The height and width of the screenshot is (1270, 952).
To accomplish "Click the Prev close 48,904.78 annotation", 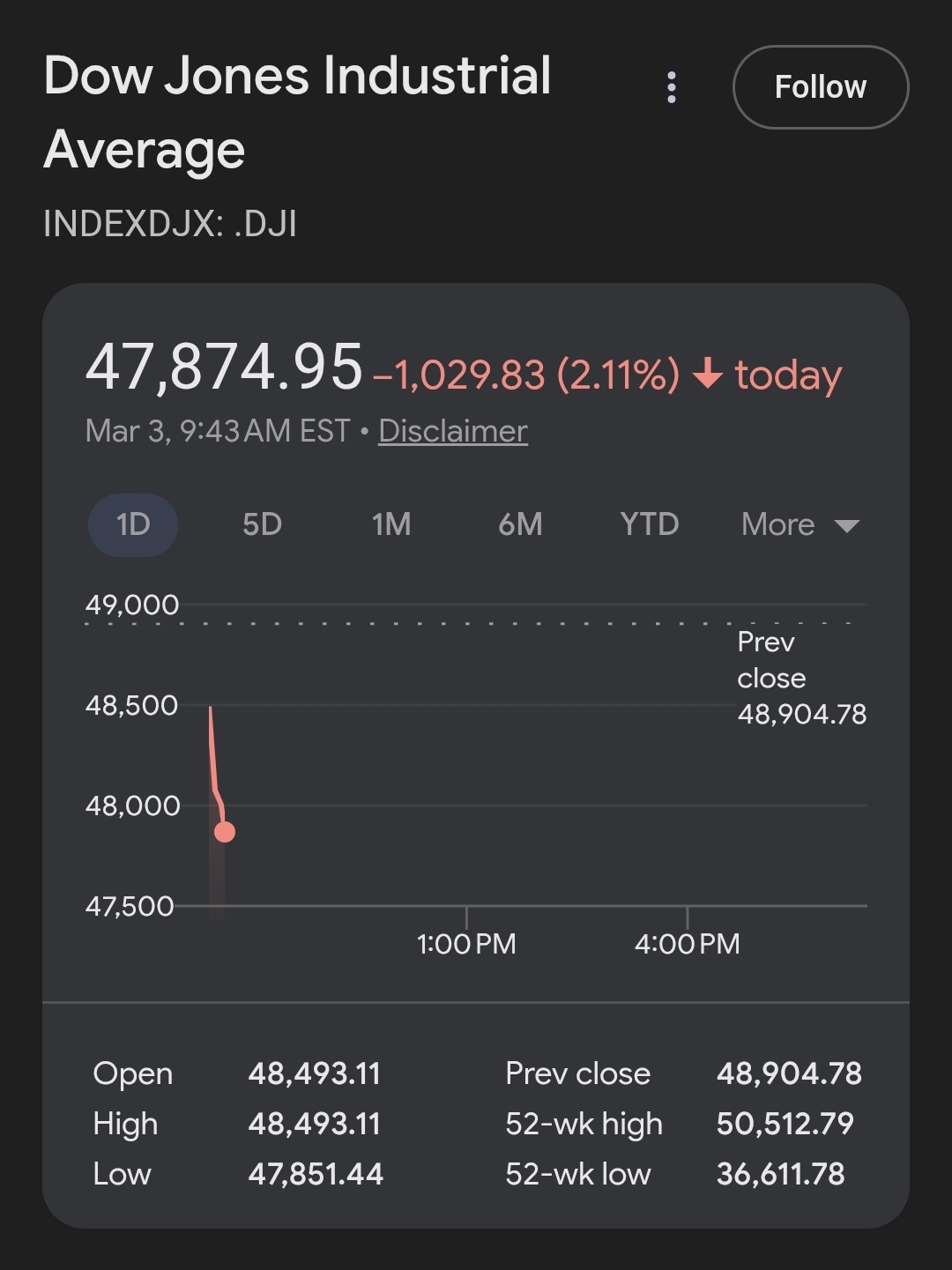I will (802, 678).
